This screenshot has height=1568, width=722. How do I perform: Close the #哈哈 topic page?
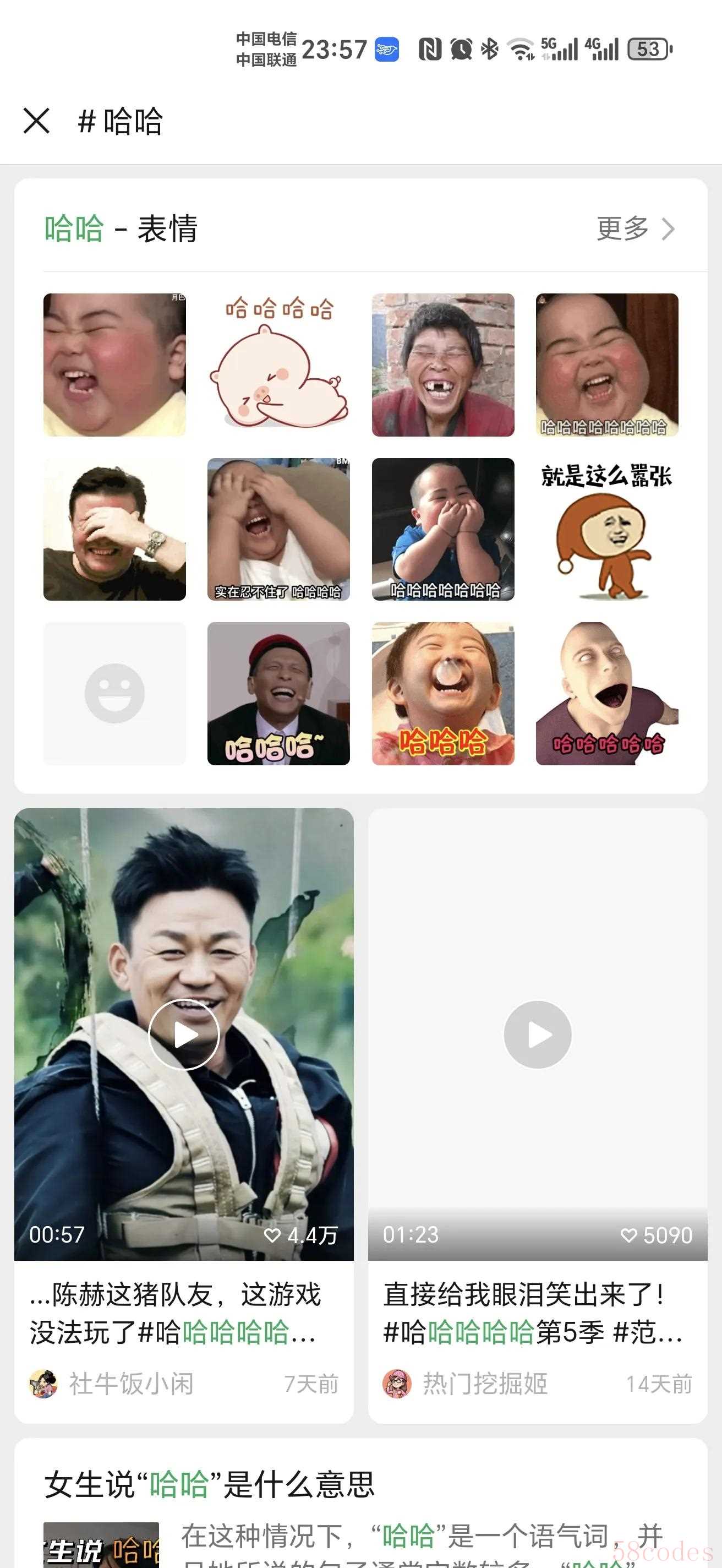[36, 121]
